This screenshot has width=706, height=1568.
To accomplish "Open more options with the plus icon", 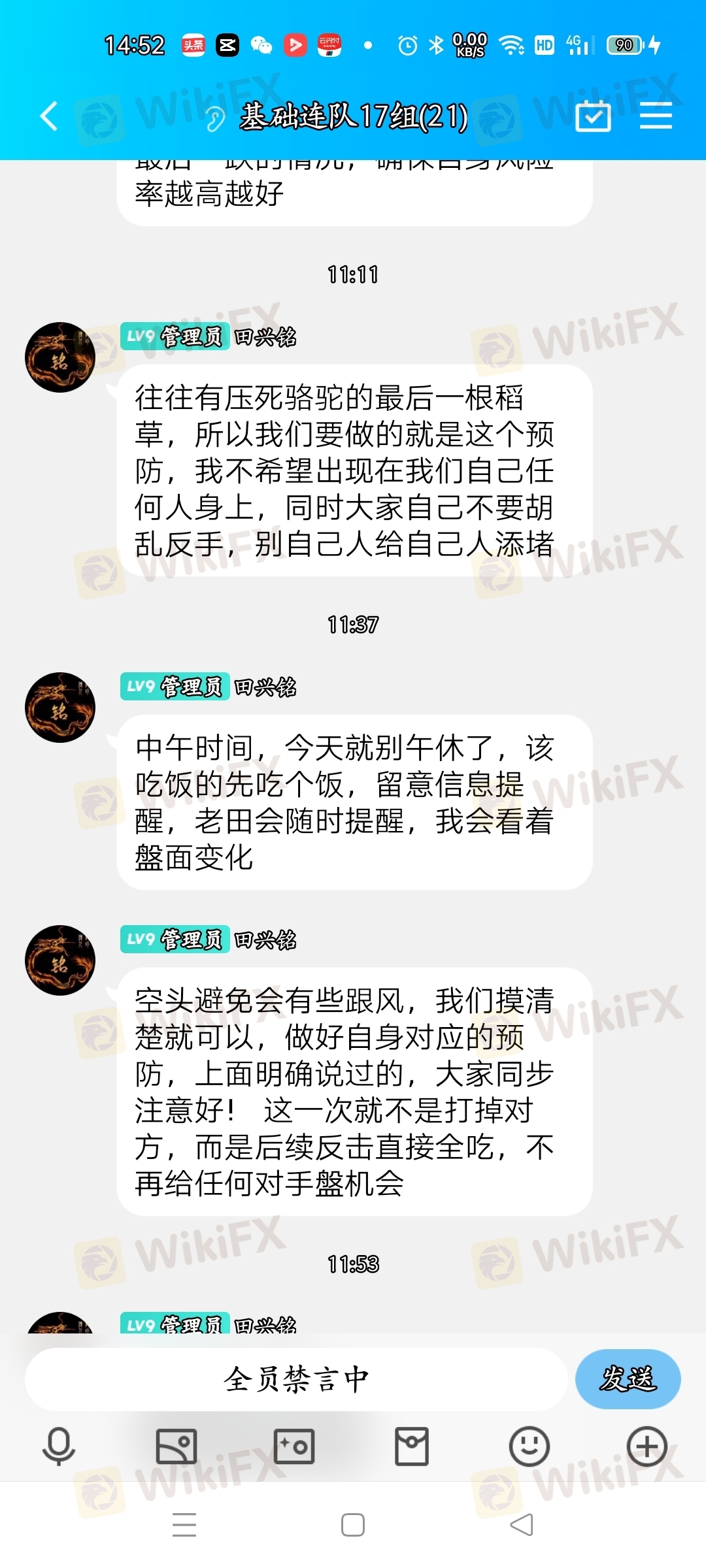I will pos(647,1446).
